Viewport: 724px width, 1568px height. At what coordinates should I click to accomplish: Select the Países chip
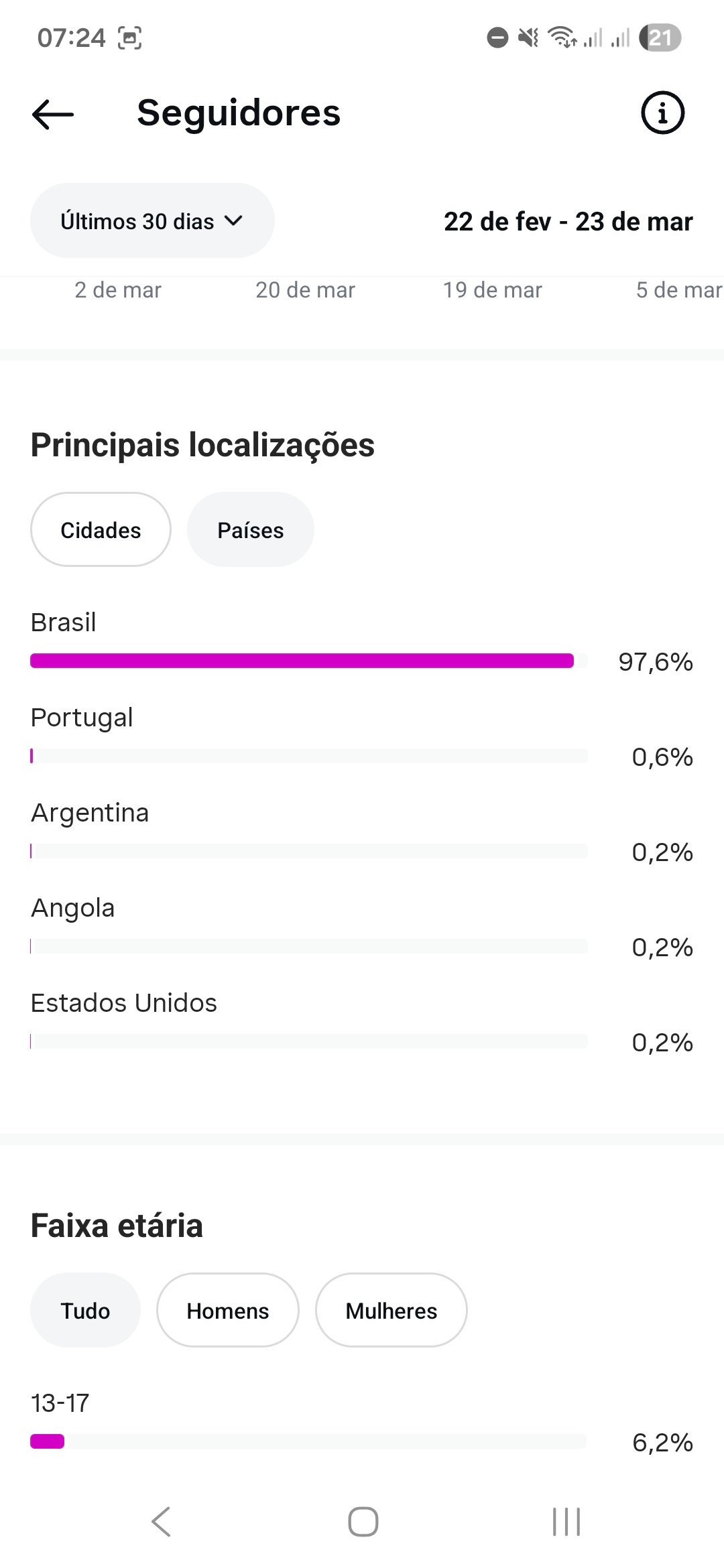[250, 530]
